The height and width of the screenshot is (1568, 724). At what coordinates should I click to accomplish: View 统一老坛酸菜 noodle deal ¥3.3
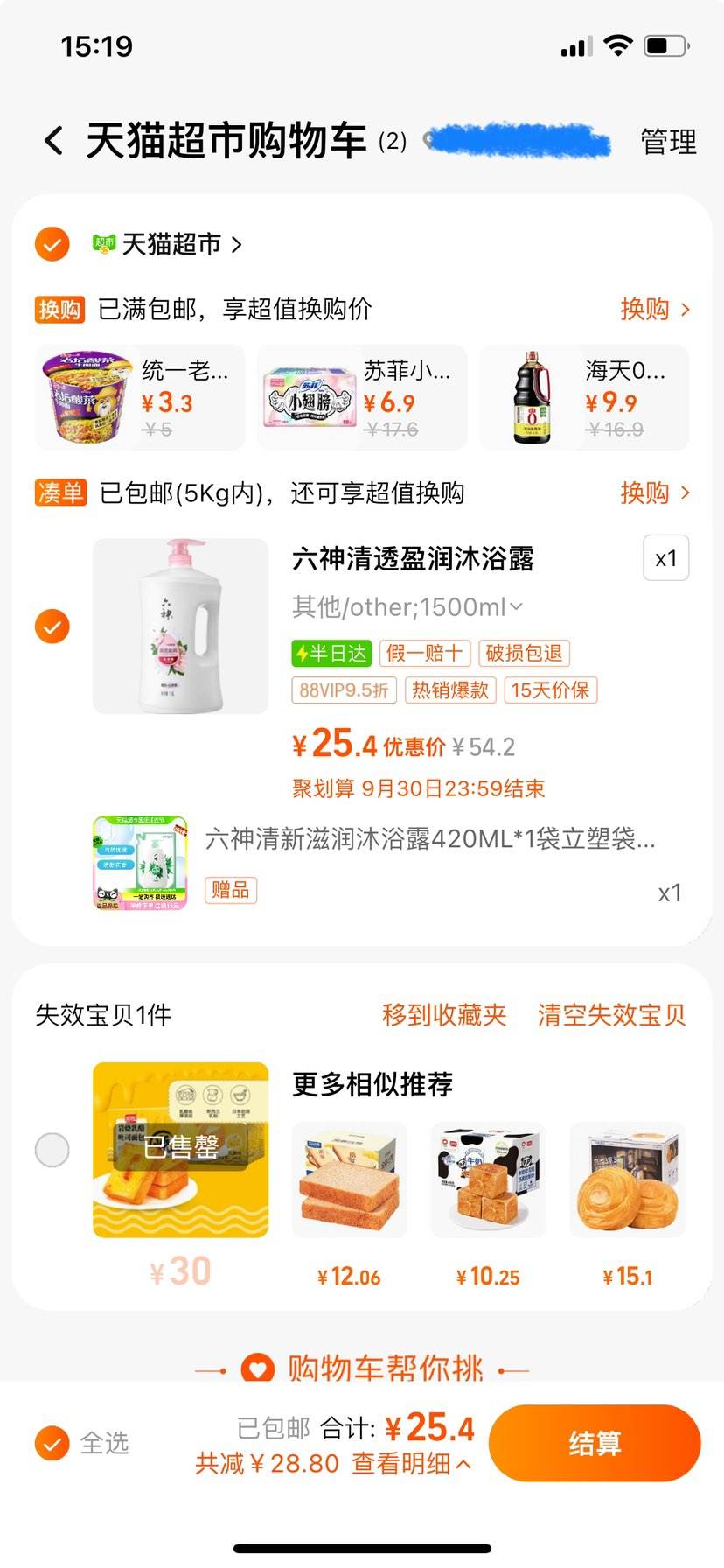click(x=140, y=398)
